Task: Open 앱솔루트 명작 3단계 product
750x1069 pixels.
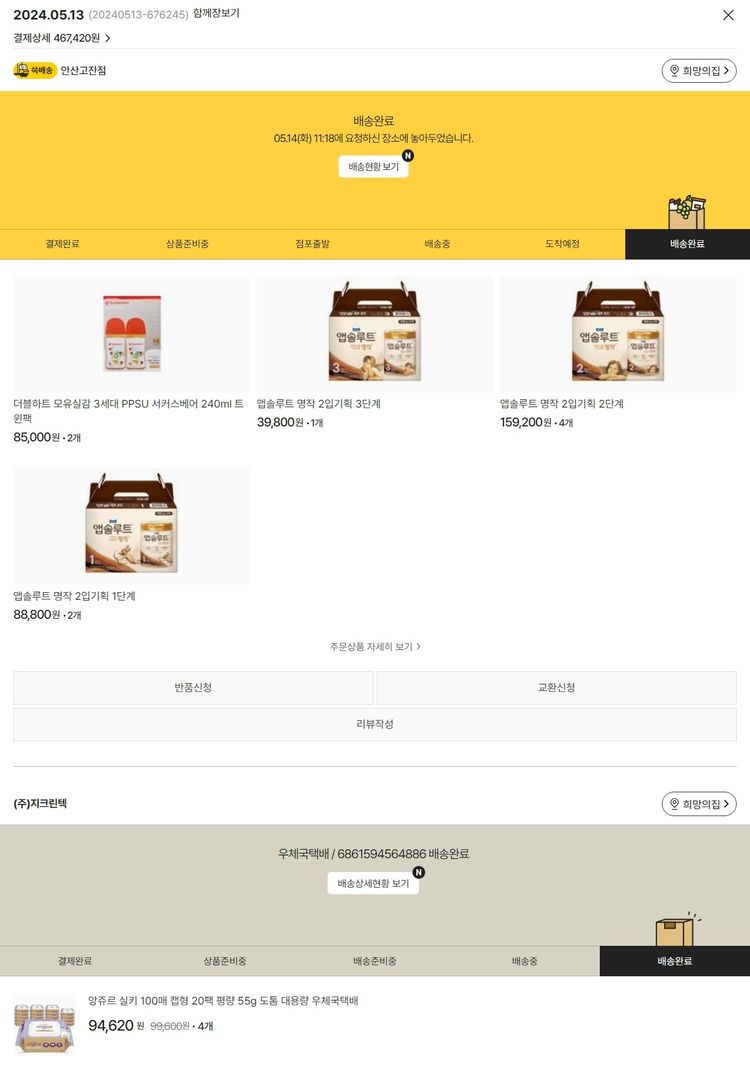Action: coord(374,334)
